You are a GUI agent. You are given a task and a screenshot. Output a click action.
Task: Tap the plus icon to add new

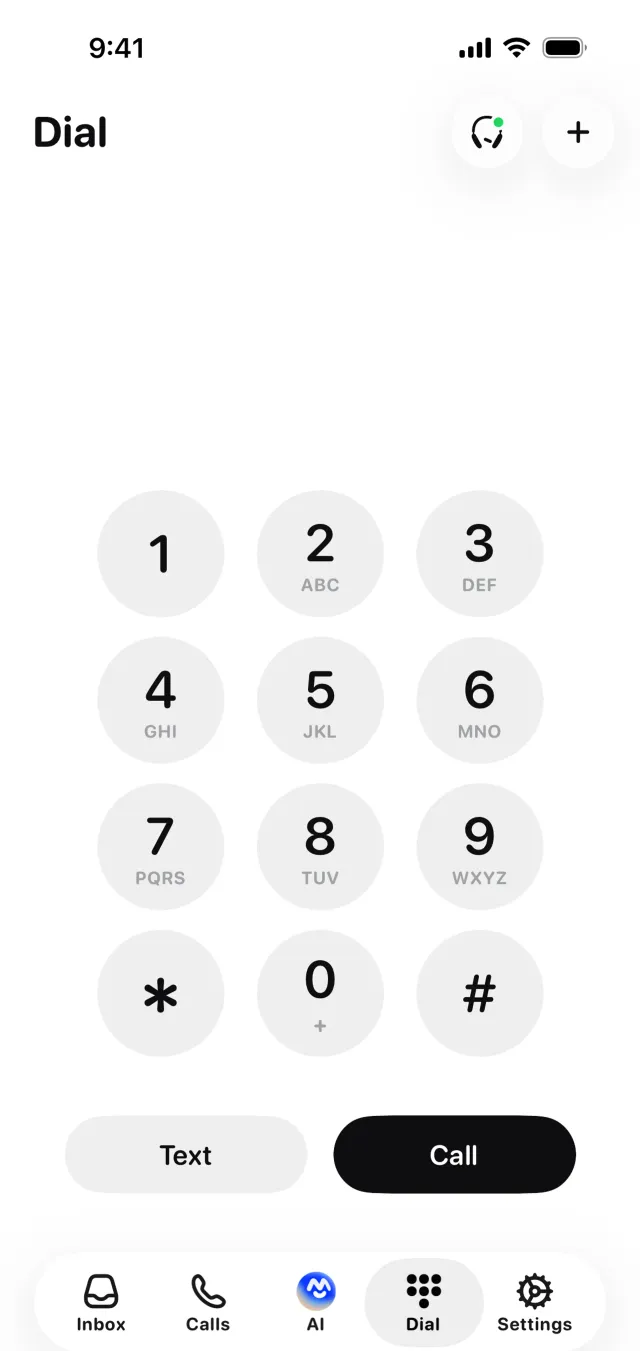pyautogui.click(x=578, y=132)
